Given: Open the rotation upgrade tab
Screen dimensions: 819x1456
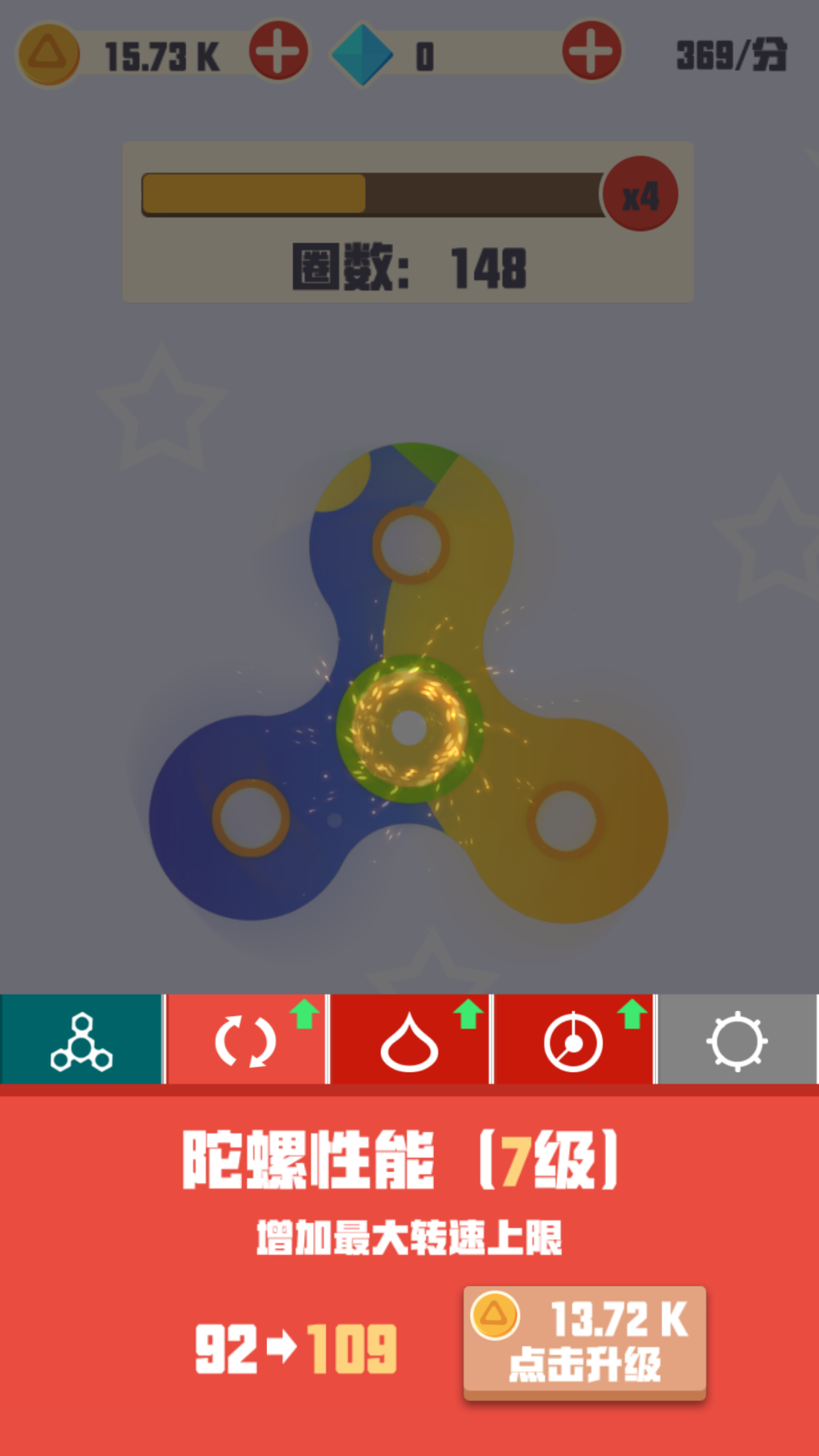Looking at the screenshot, I should (x=246, y=1040).
